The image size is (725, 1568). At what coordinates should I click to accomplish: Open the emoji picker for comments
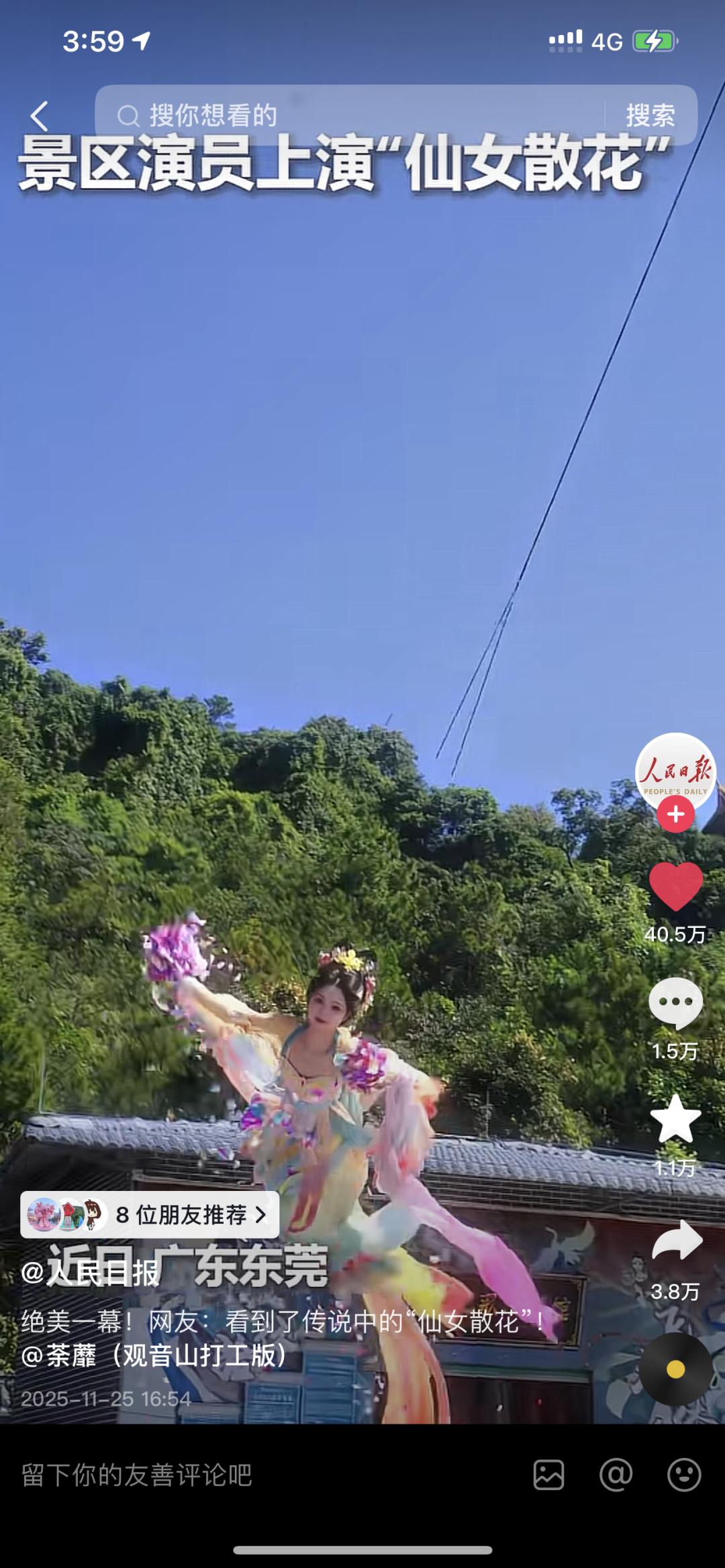point(684,1475)
